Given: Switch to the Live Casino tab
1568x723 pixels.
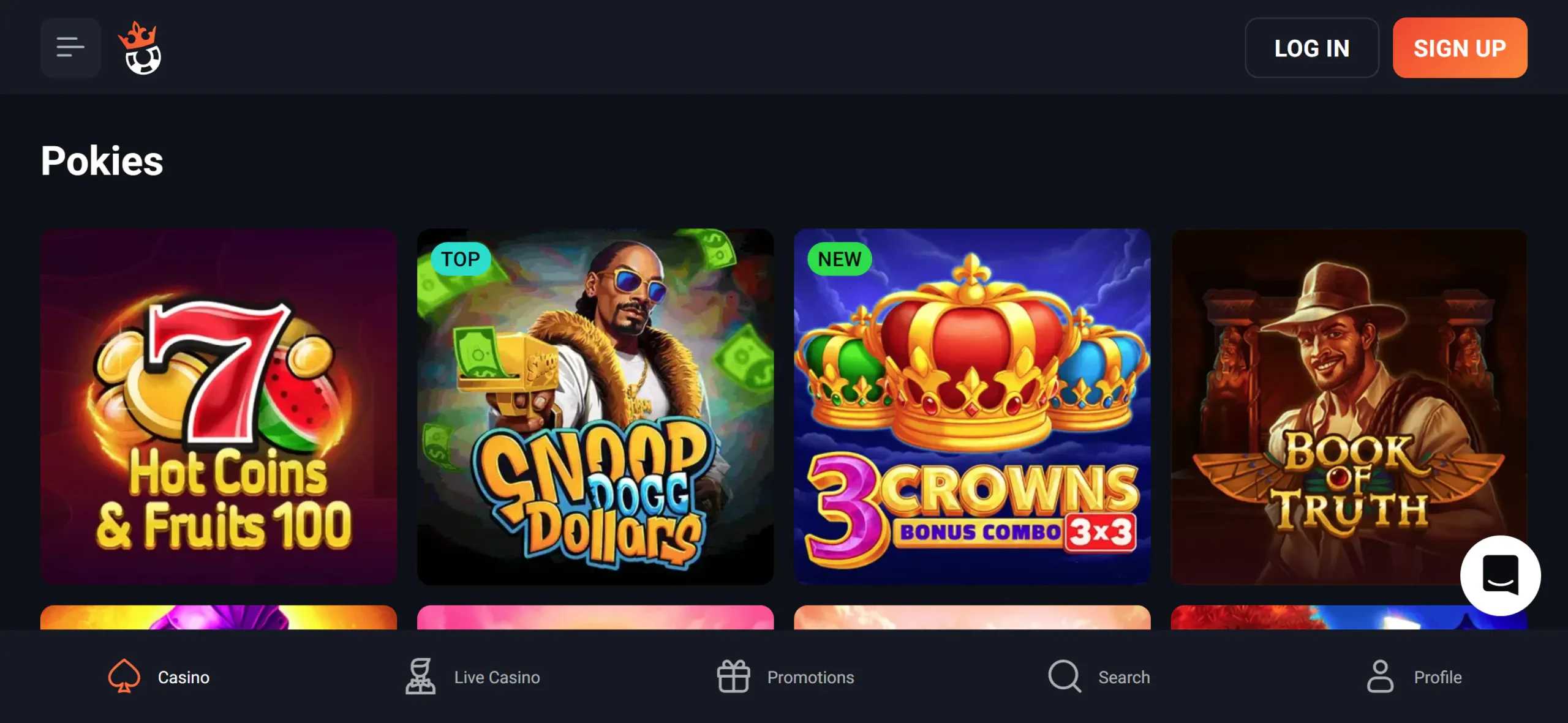Looking at the screenshot, I should pyautogui.click(x=473, y=677).
